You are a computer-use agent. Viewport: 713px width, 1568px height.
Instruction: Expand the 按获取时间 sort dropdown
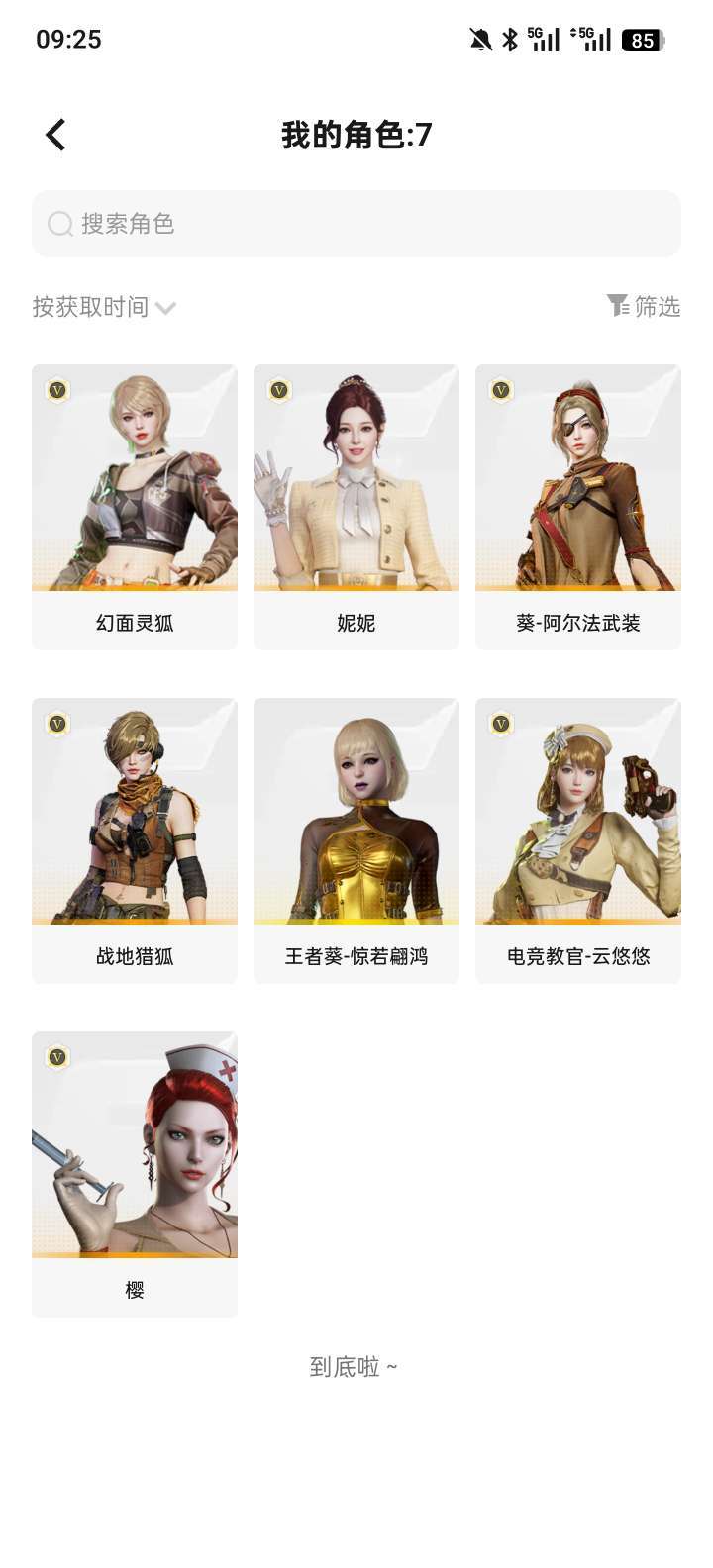(x=104, y=307)
